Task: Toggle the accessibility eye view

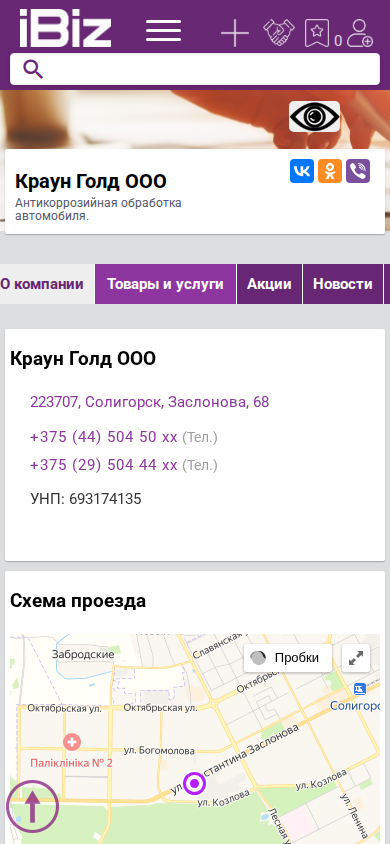Action: coord(314,116)
